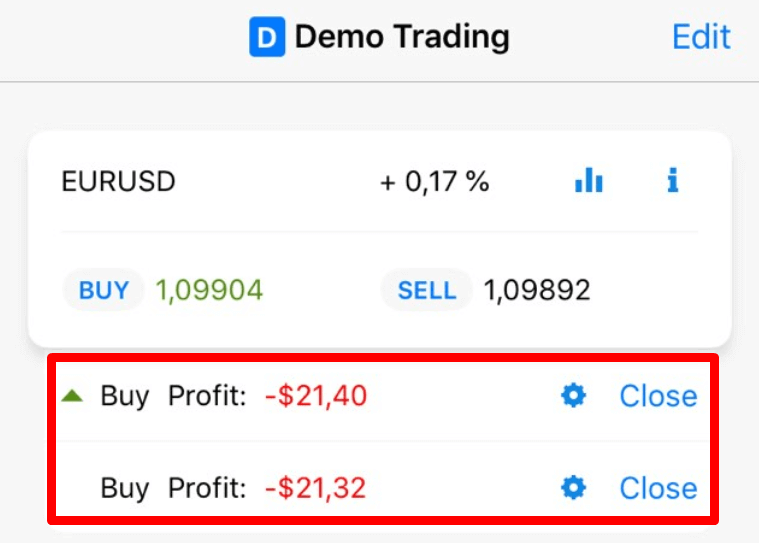Tap Edit in the top bar
The image size is (759, 543).
[701, 38]
